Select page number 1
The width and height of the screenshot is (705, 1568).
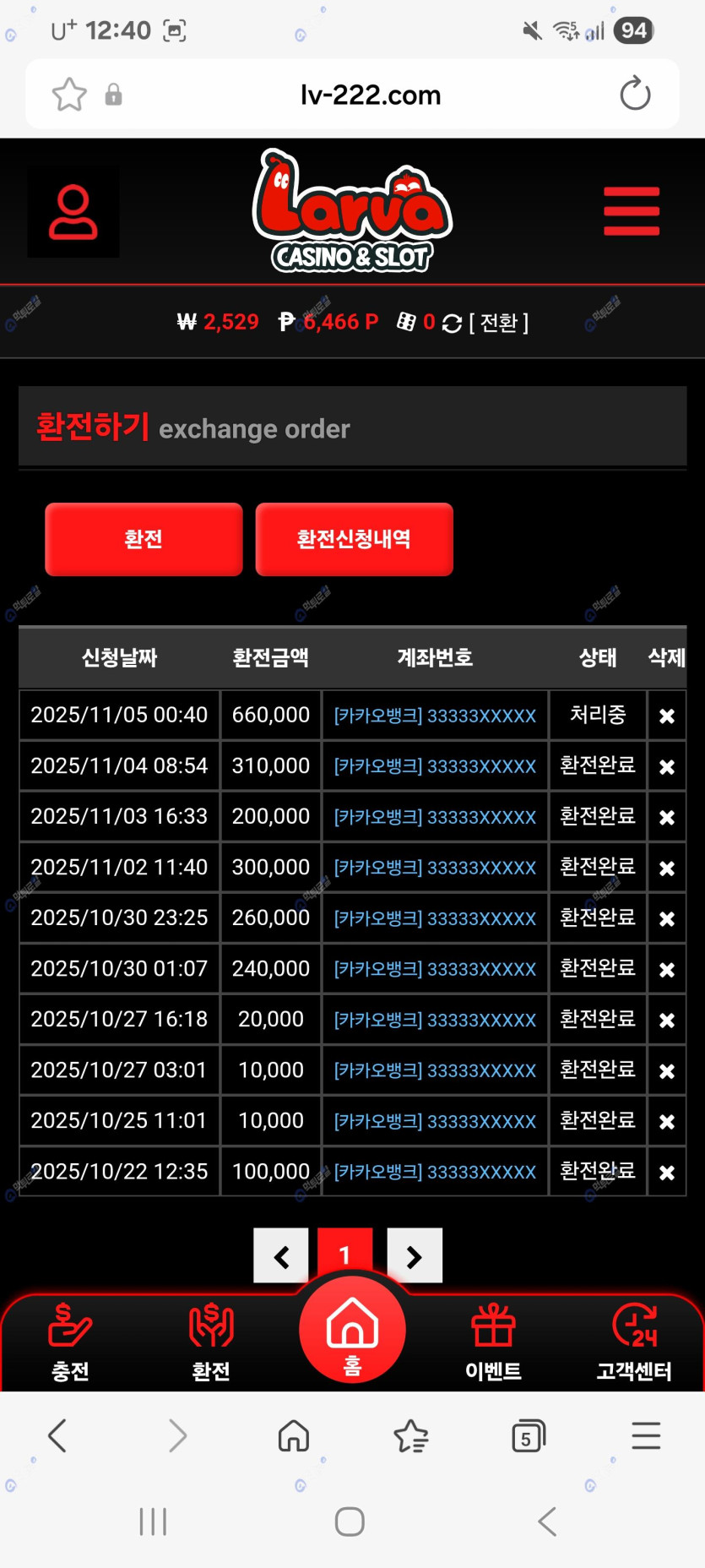[x=344, y=1254]
